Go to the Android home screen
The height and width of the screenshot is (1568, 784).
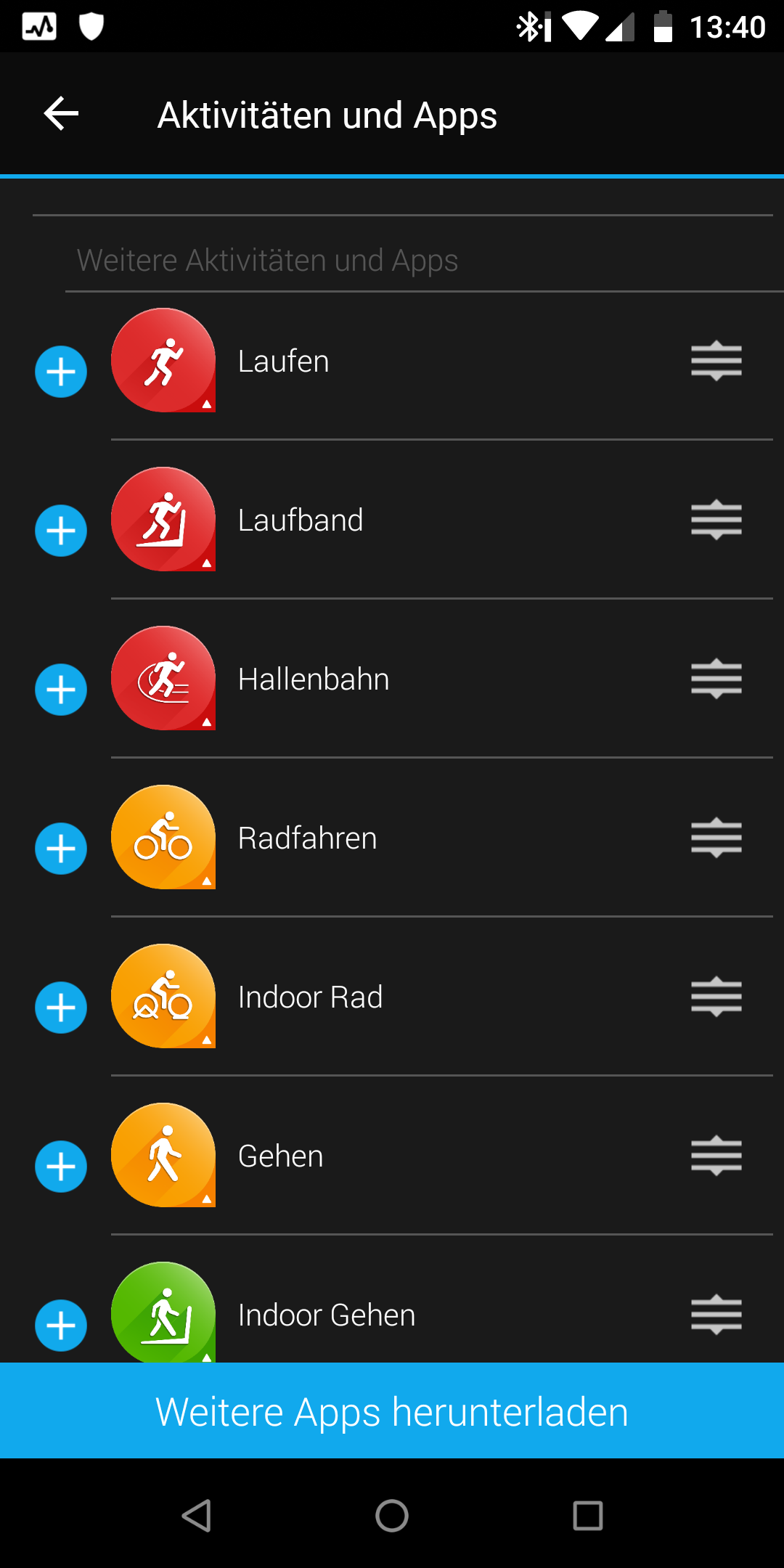[392, 1516]
